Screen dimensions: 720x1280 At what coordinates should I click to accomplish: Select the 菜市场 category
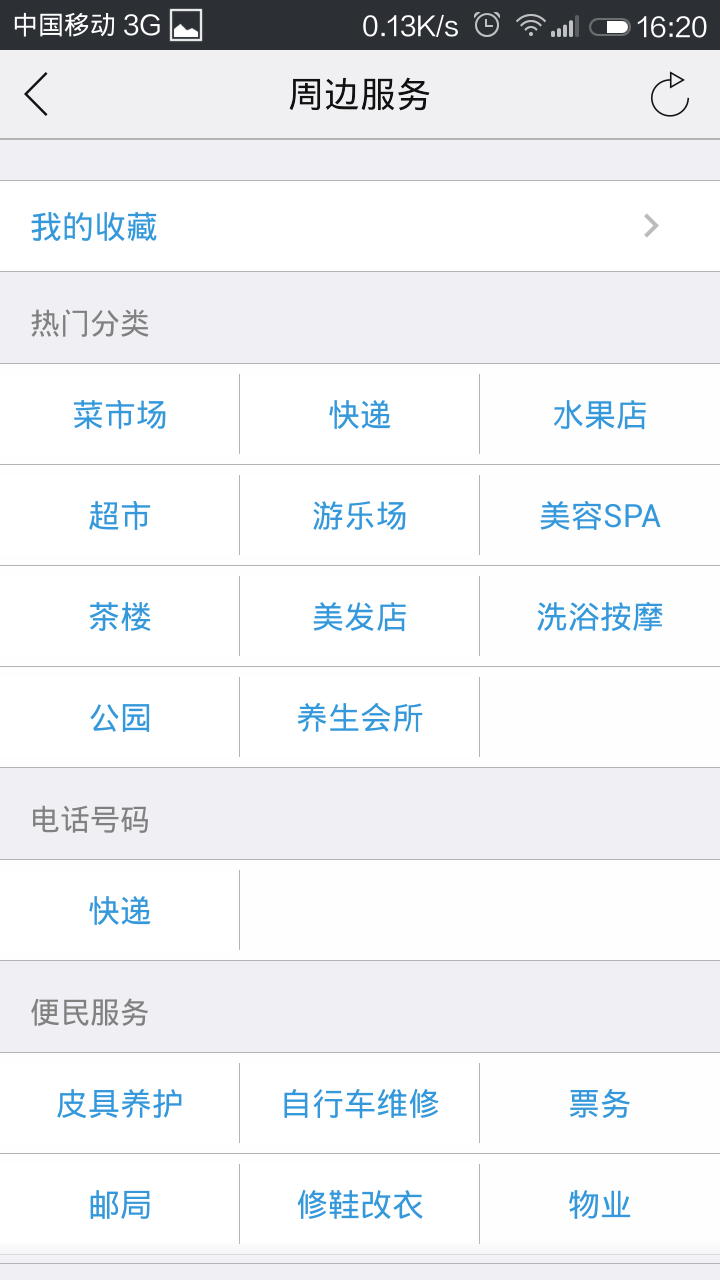point(120,415)
